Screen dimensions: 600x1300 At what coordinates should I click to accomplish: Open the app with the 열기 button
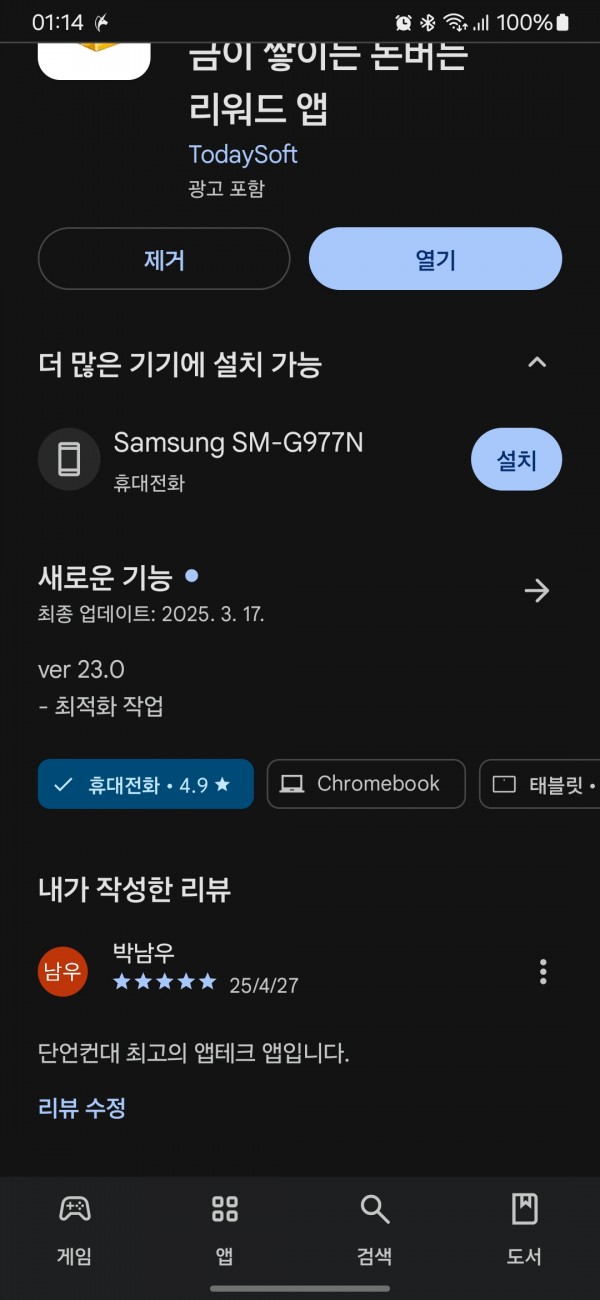click(435, 259)
